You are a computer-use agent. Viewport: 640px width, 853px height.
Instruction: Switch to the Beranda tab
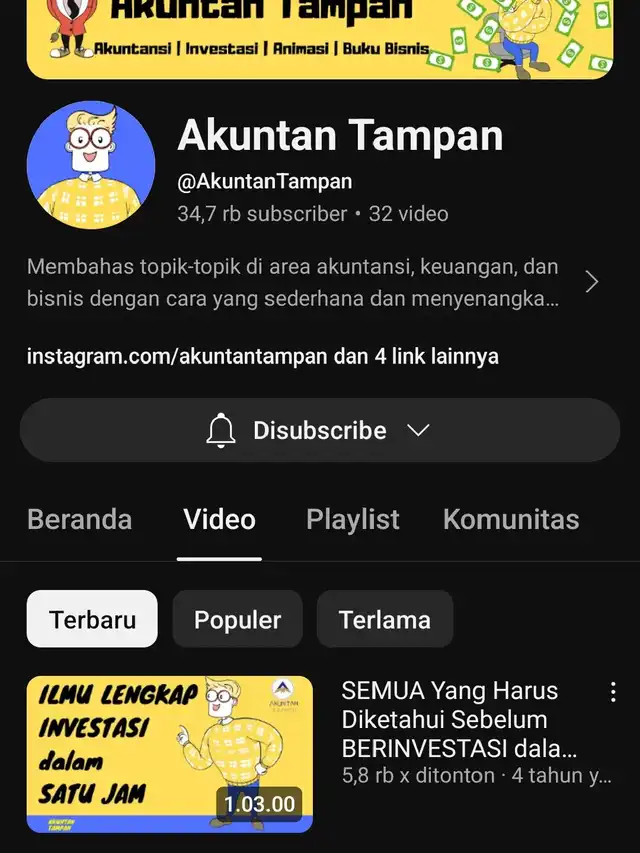79,520
